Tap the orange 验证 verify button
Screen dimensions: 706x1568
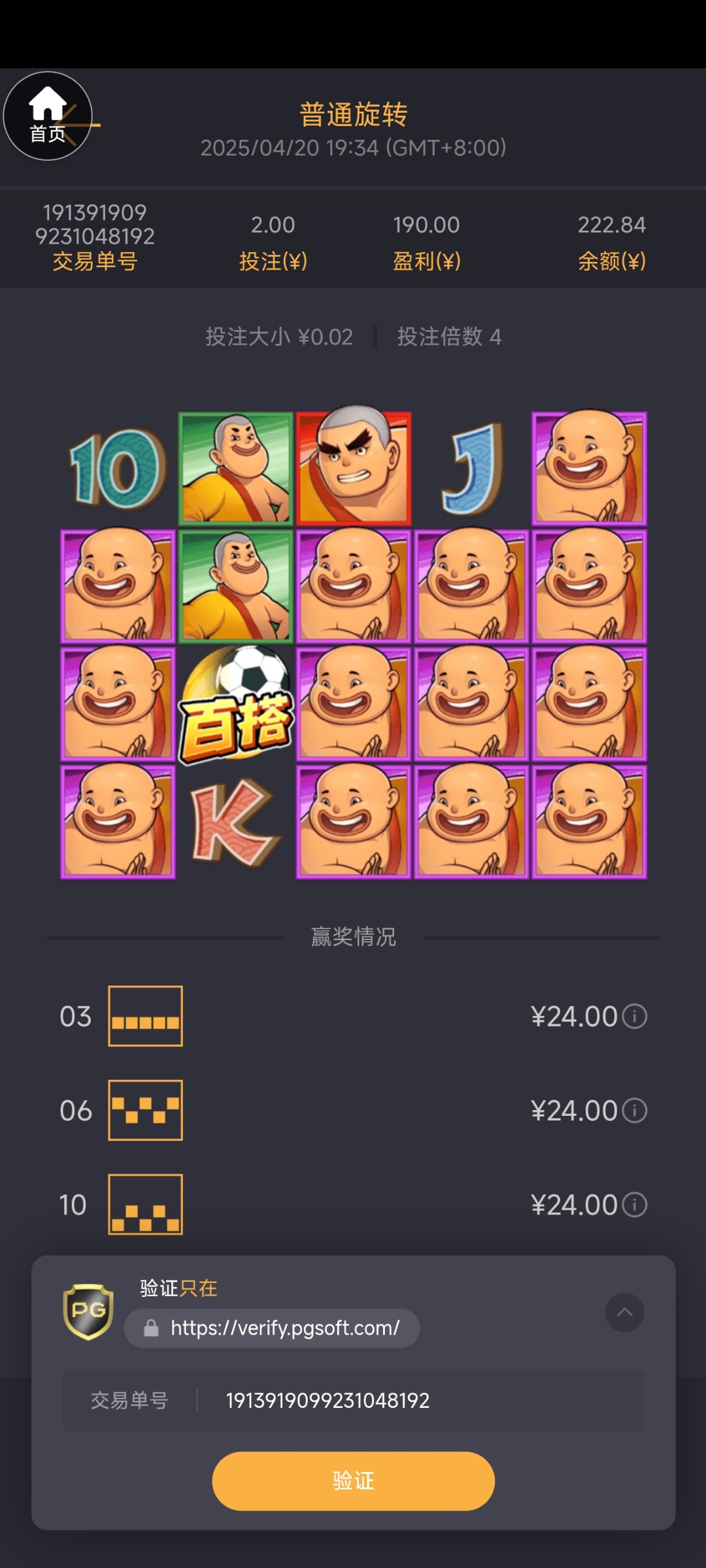pos(353,1480)
